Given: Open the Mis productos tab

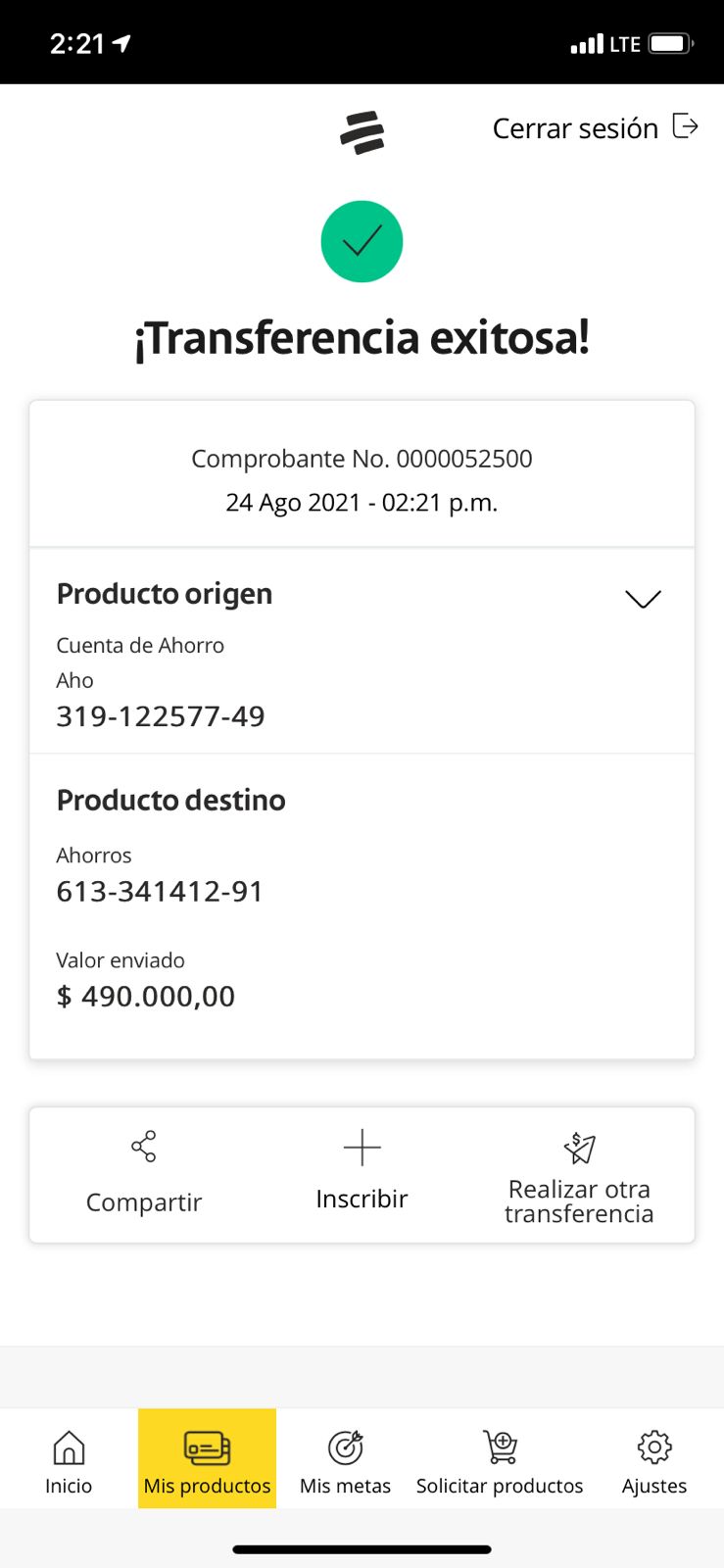Looking at the screenshot, I should pos(207,1460).
